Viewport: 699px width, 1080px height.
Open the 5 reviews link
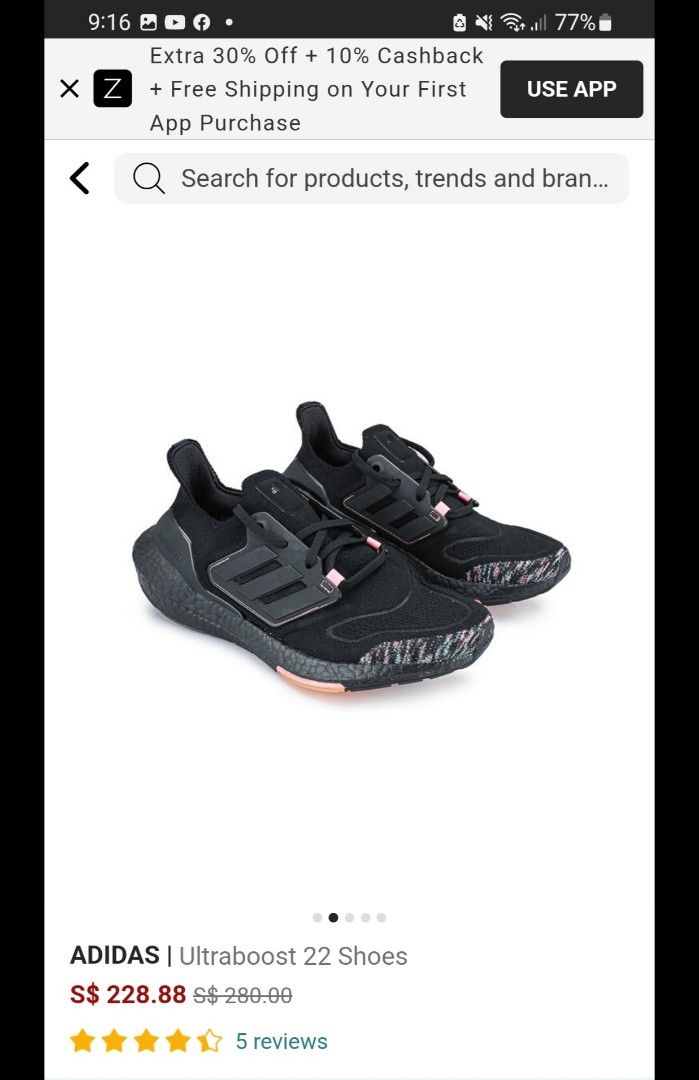tap(281, 1041)
